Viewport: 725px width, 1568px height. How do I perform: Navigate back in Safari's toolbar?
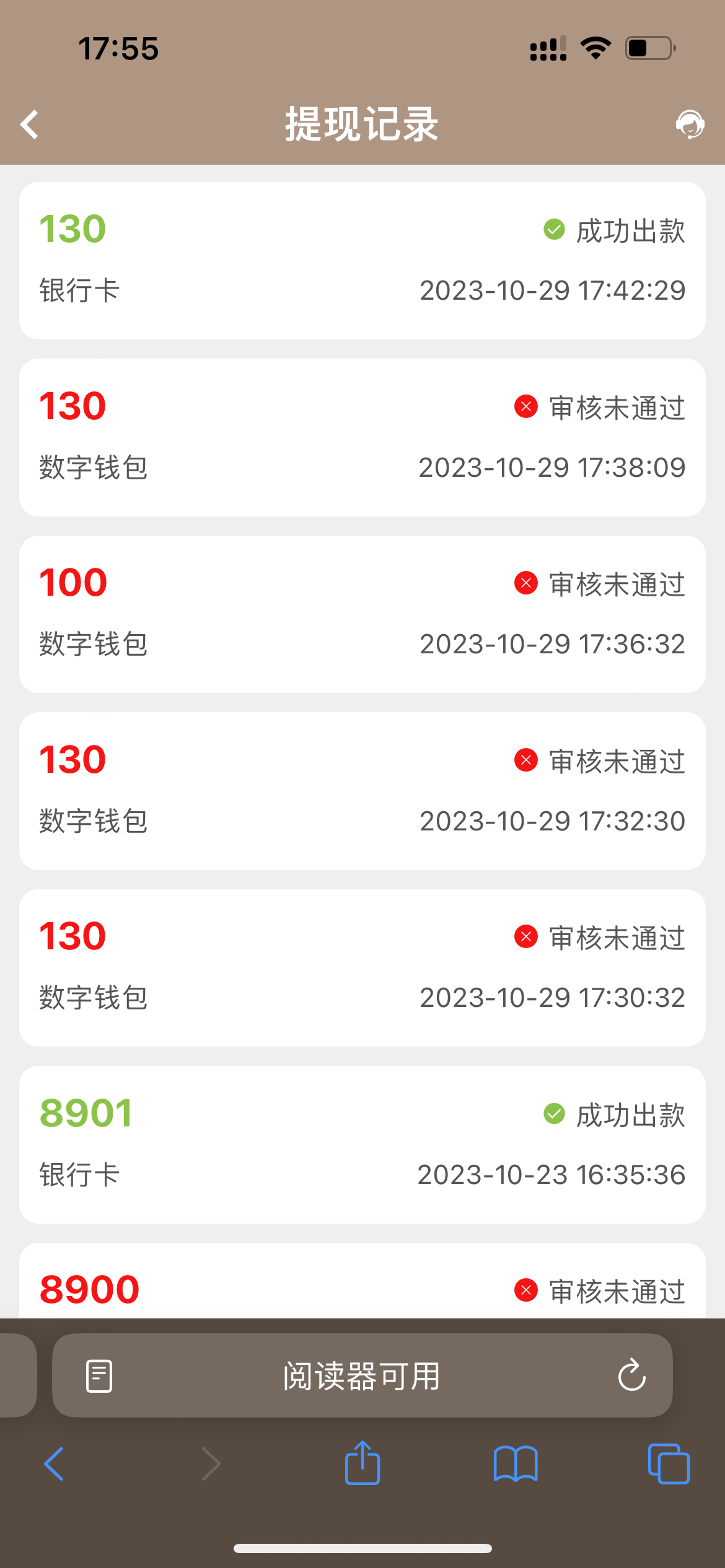54,1464
